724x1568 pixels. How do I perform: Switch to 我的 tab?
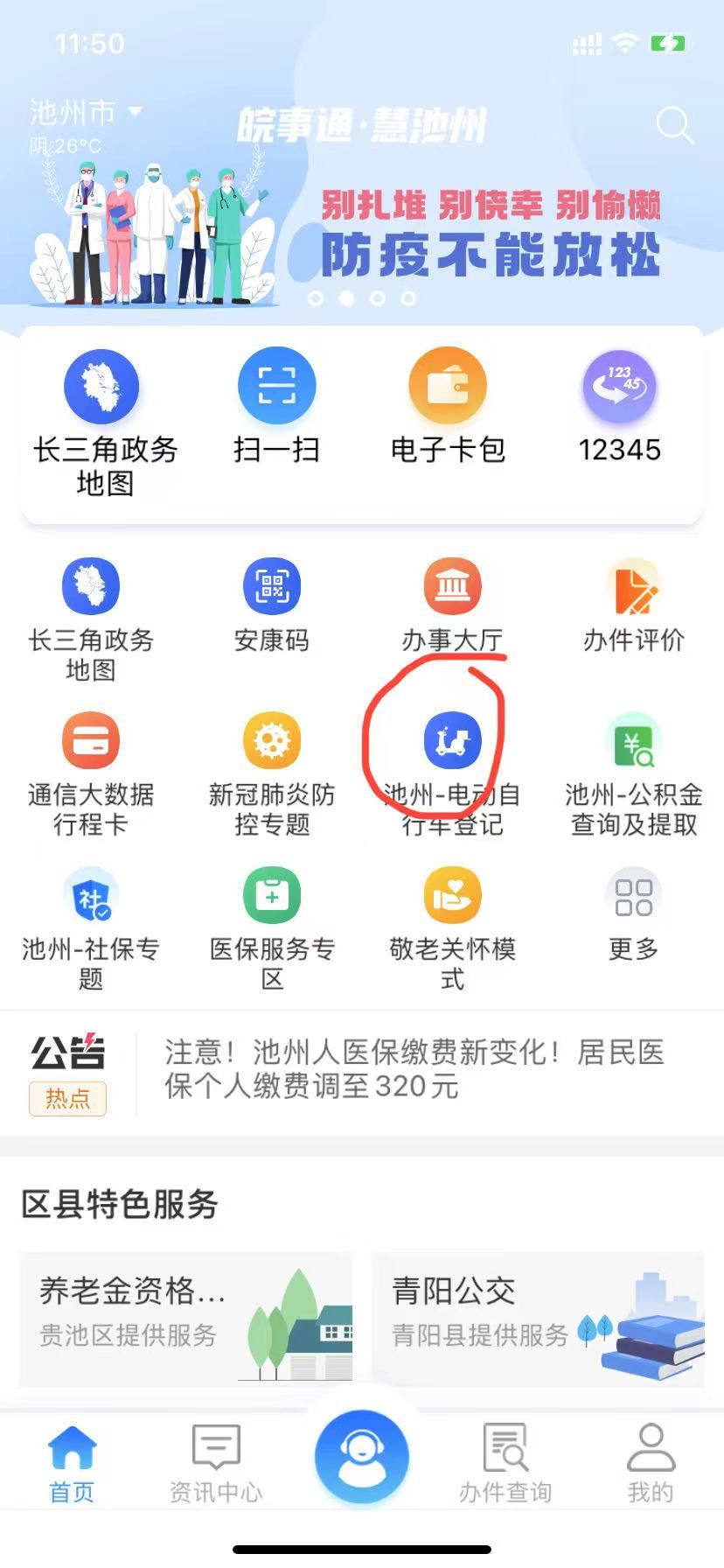point(651,1463)
